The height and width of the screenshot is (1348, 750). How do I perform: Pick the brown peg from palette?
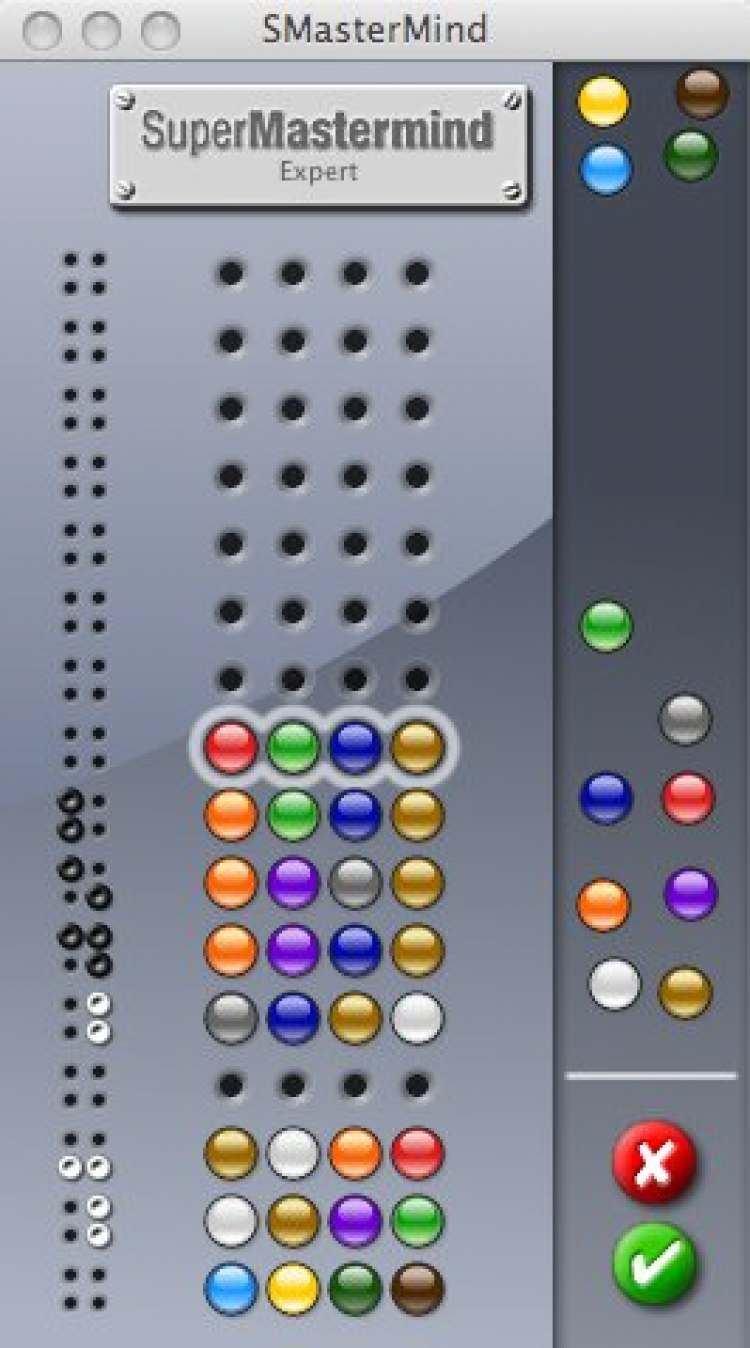(702, 93)
